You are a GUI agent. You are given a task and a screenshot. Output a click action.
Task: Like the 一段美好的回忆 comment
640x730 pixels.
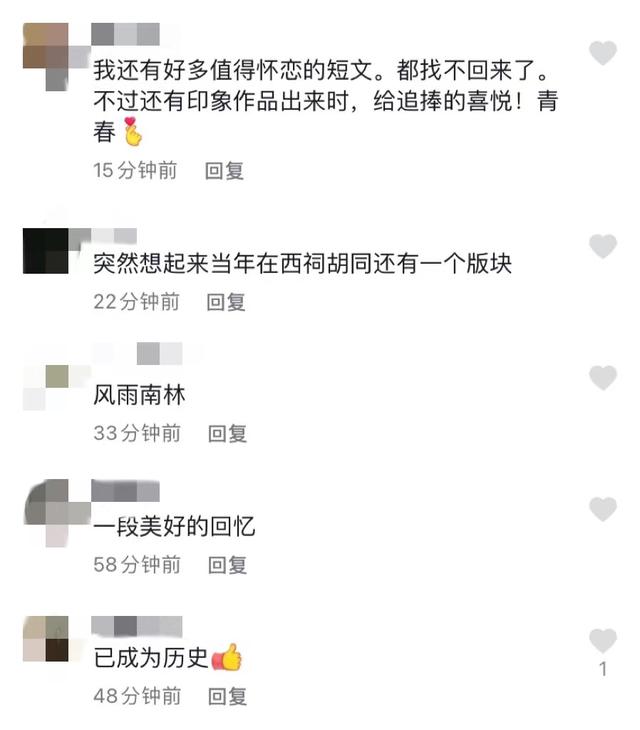tap(602, 510)
